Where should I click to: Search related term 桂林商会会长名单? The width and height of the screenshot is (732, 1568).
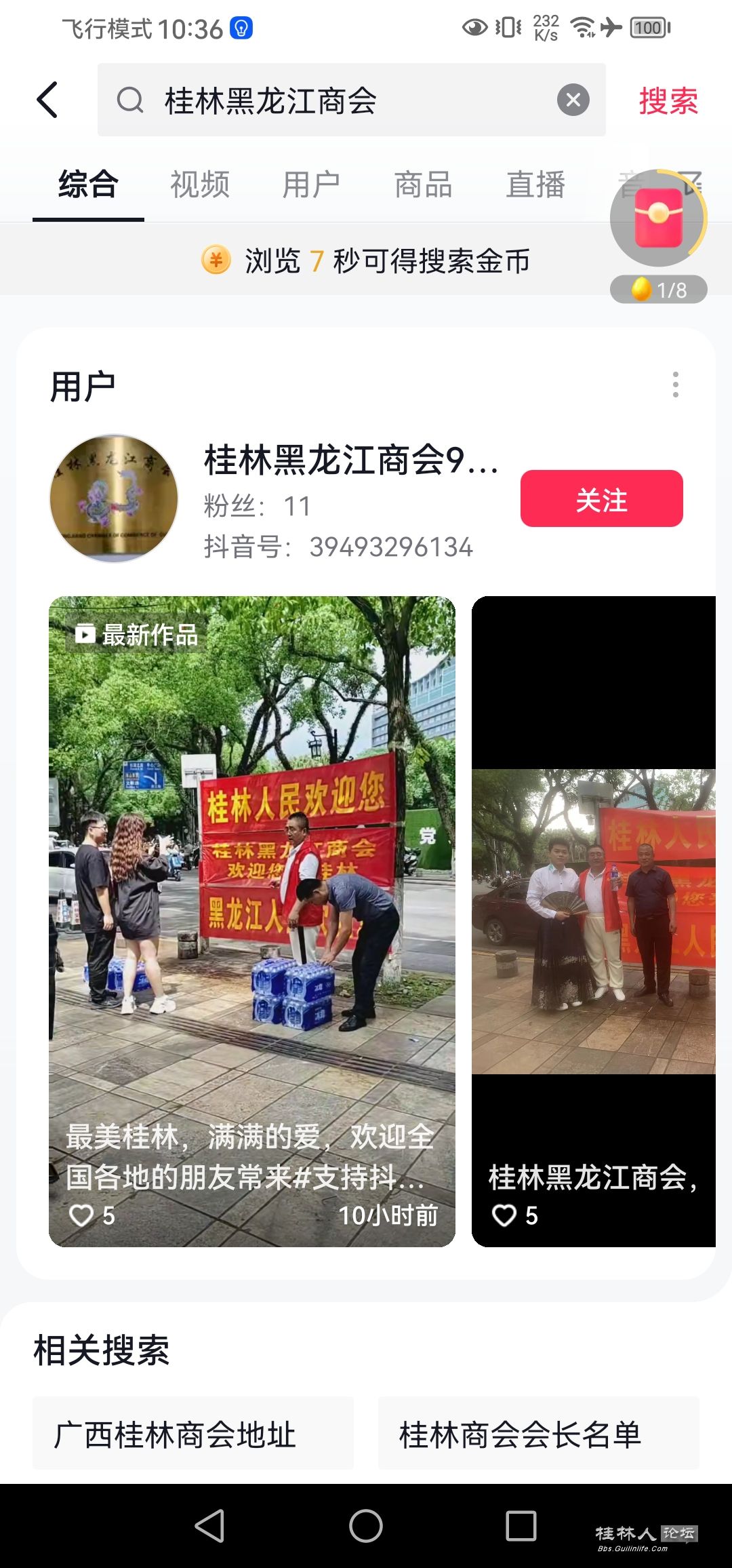[x=538, y=1434]
